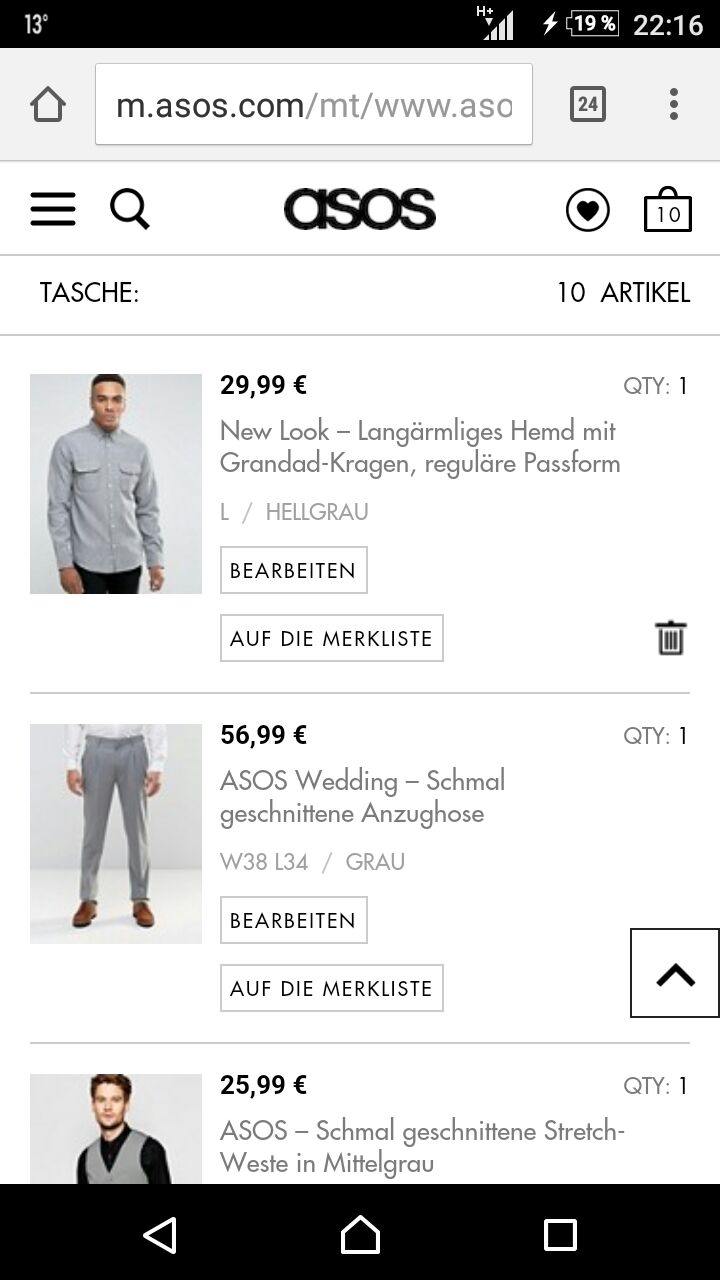Go back with the system back button
Screen dimensions: 720x1280
coord(160,1235)
